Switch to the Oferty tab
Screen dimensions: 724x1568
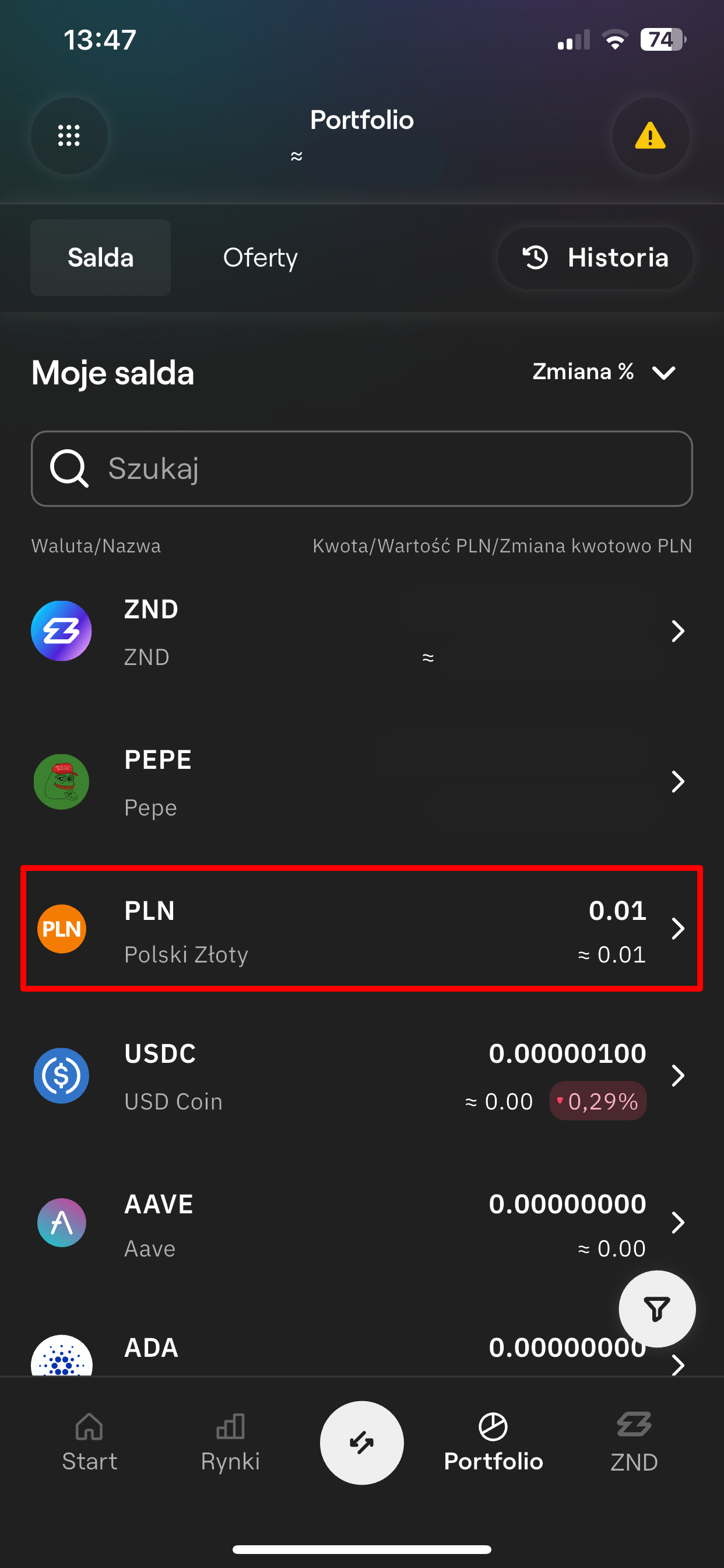(x=261, y=257)
